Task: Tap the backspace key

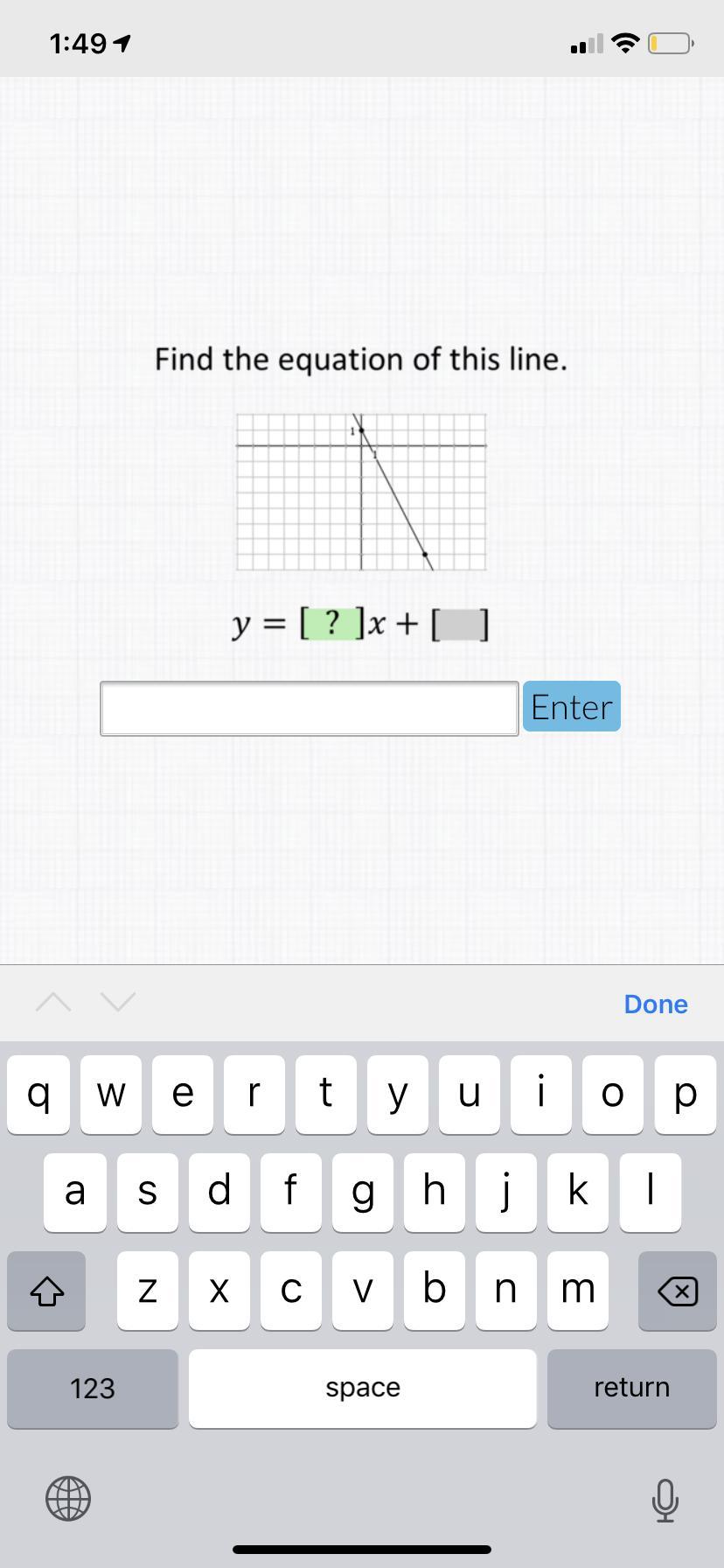Action: coord(677,1291)
